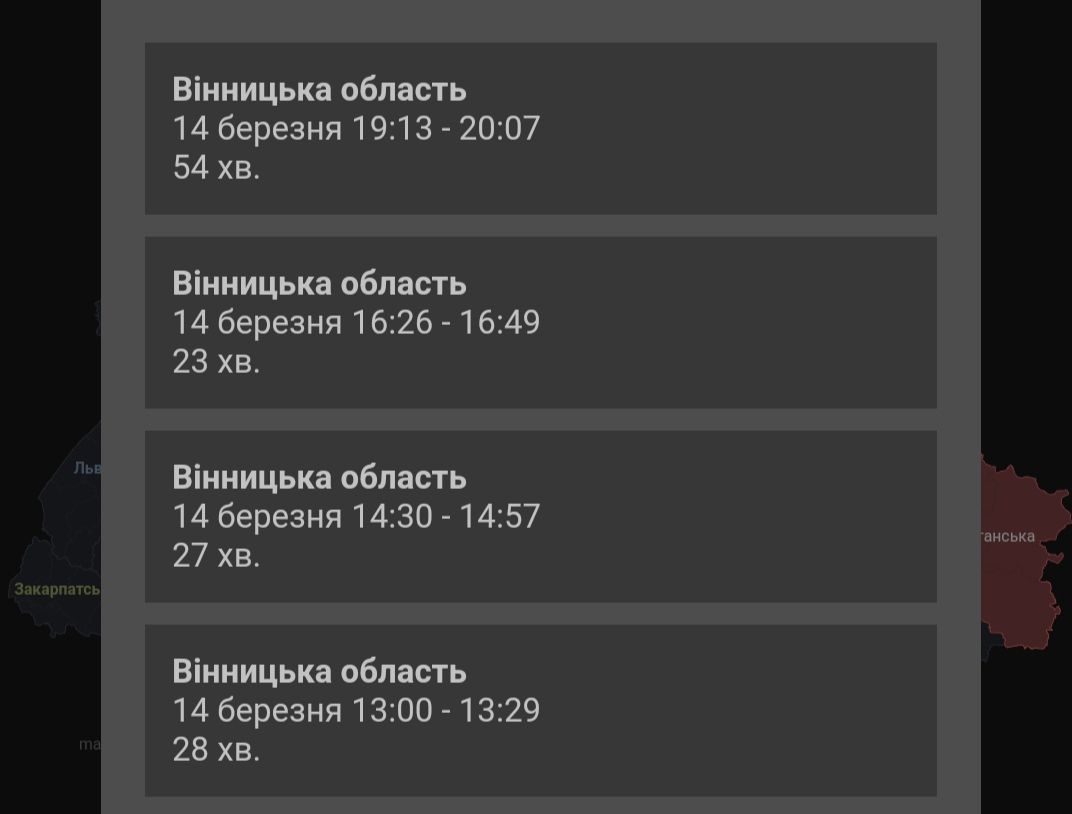Select the 19:13 - 20:07 alert entry
Image resolution: width=1072 pixels, height=814 pixels.
540,128
